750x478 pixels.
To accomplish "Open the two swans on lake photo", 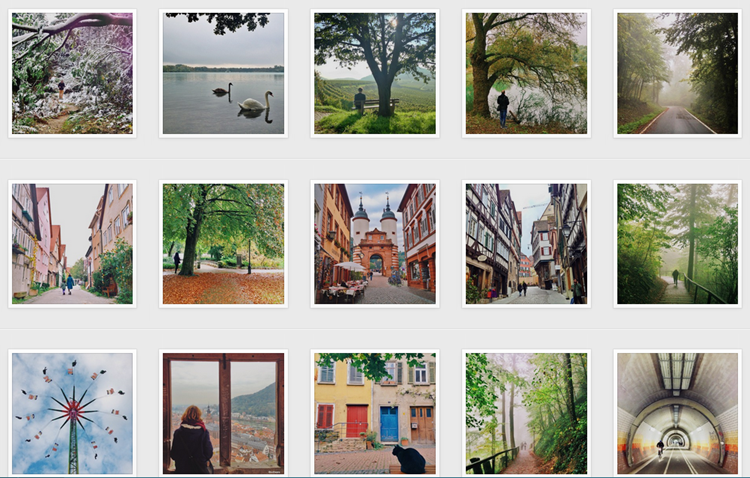I will (x=223, y=73).
